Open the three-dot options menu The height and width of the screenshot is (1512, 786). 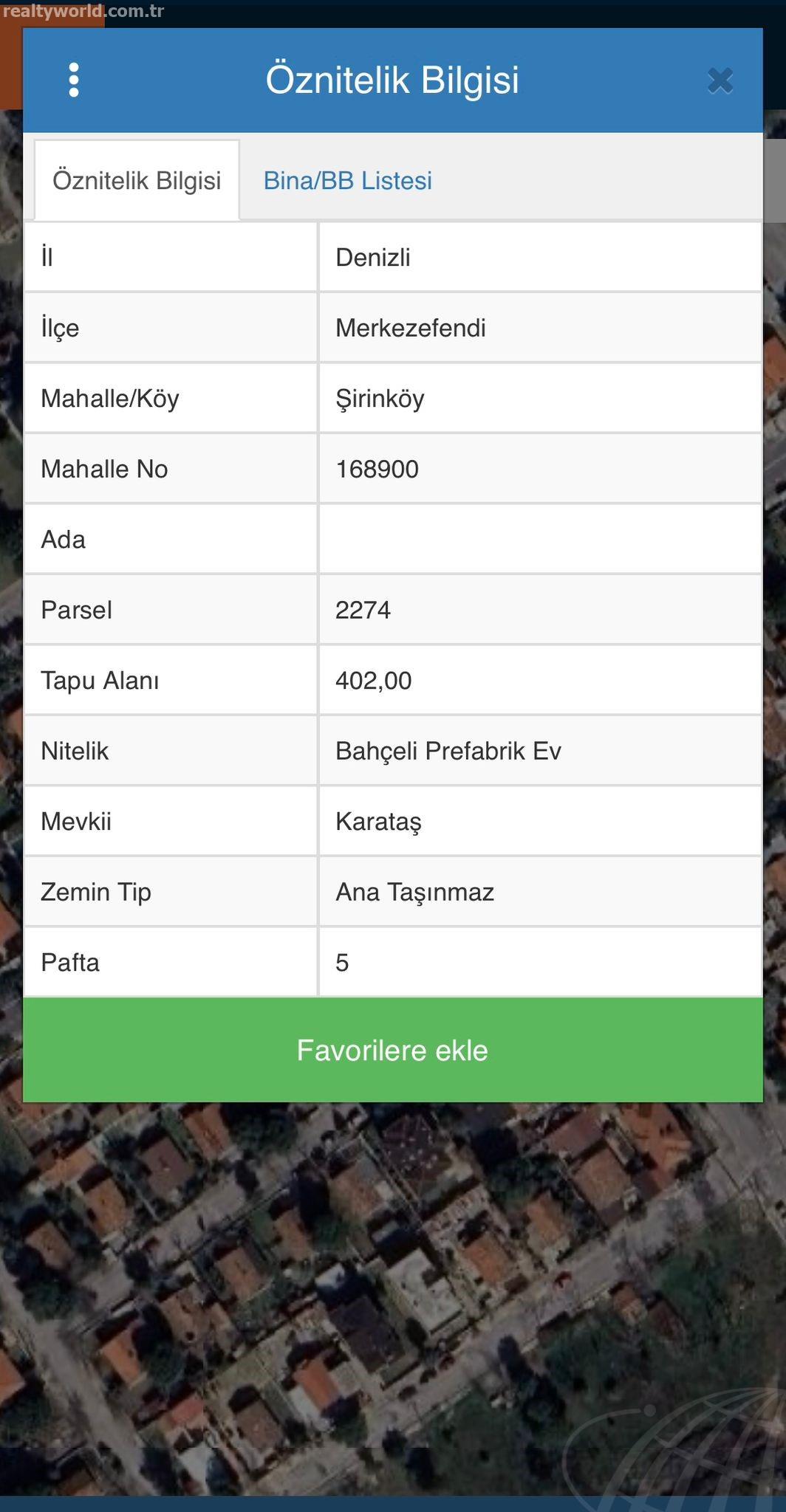pyautogui.click(x=73, y=80)
